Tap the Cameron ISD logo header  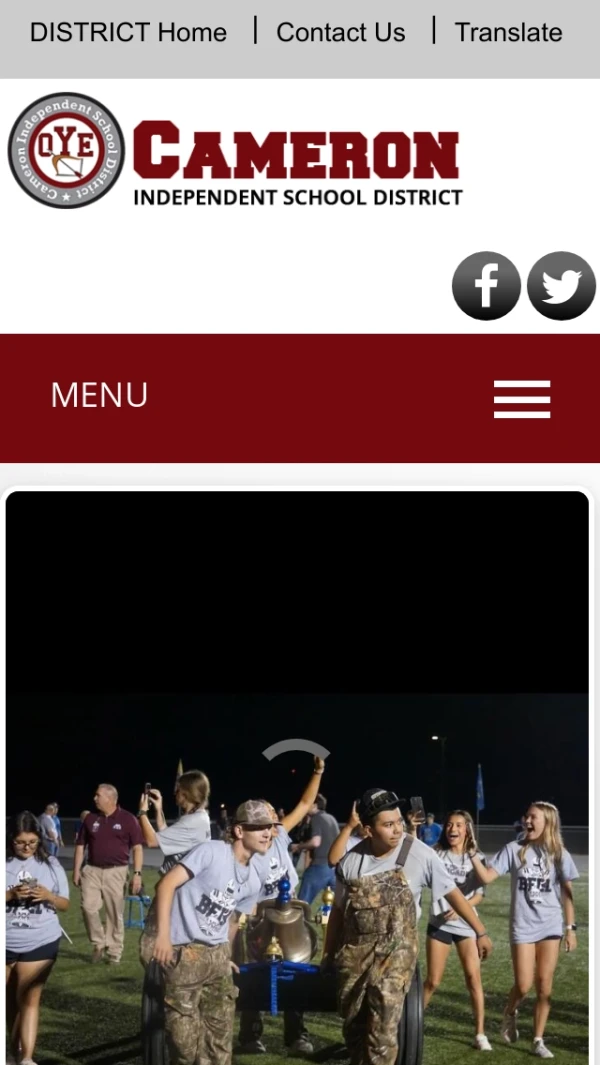point(236,151)
